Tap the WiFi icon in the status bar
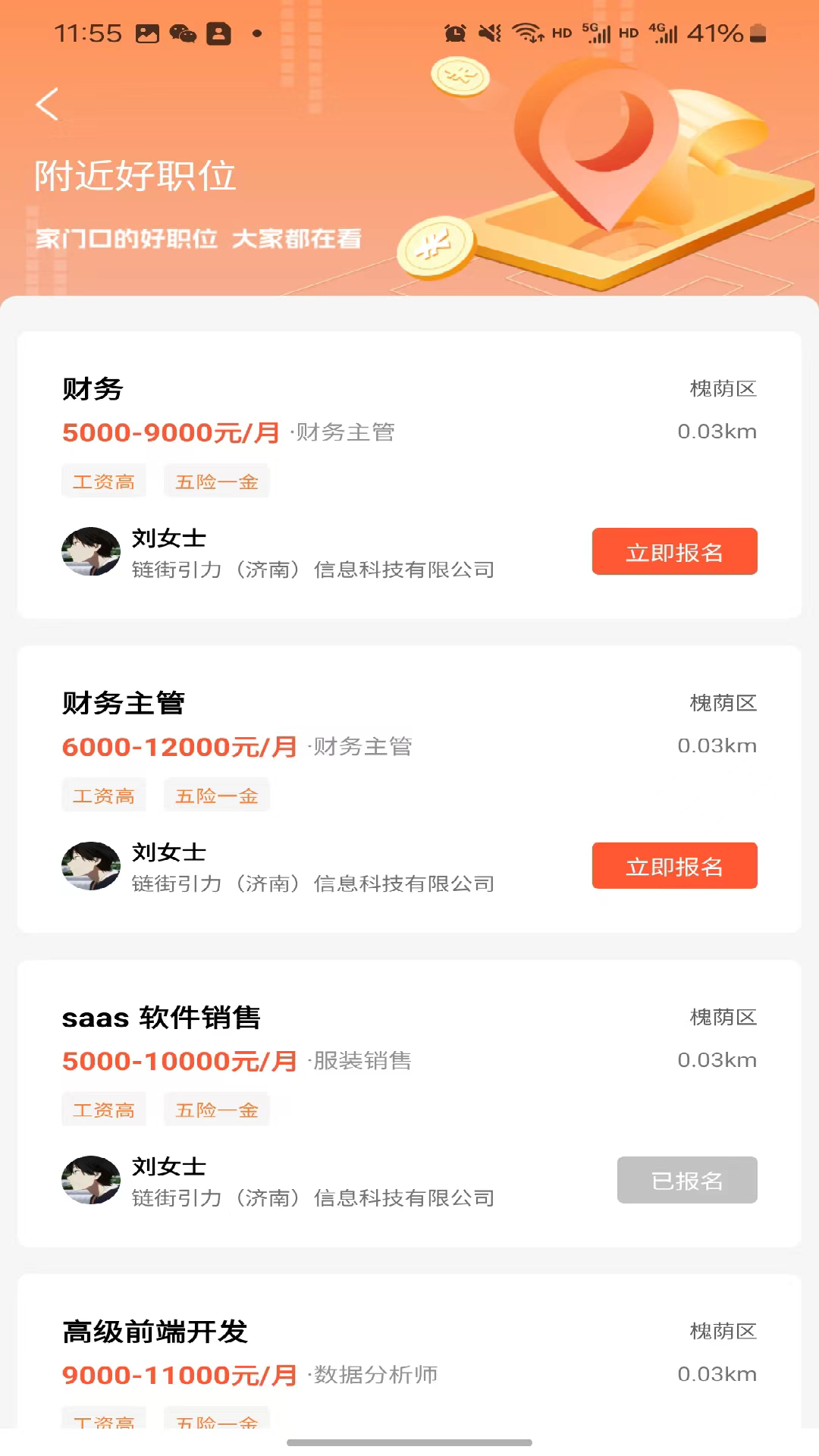The image size is (819, 1456). pos(526,33)
